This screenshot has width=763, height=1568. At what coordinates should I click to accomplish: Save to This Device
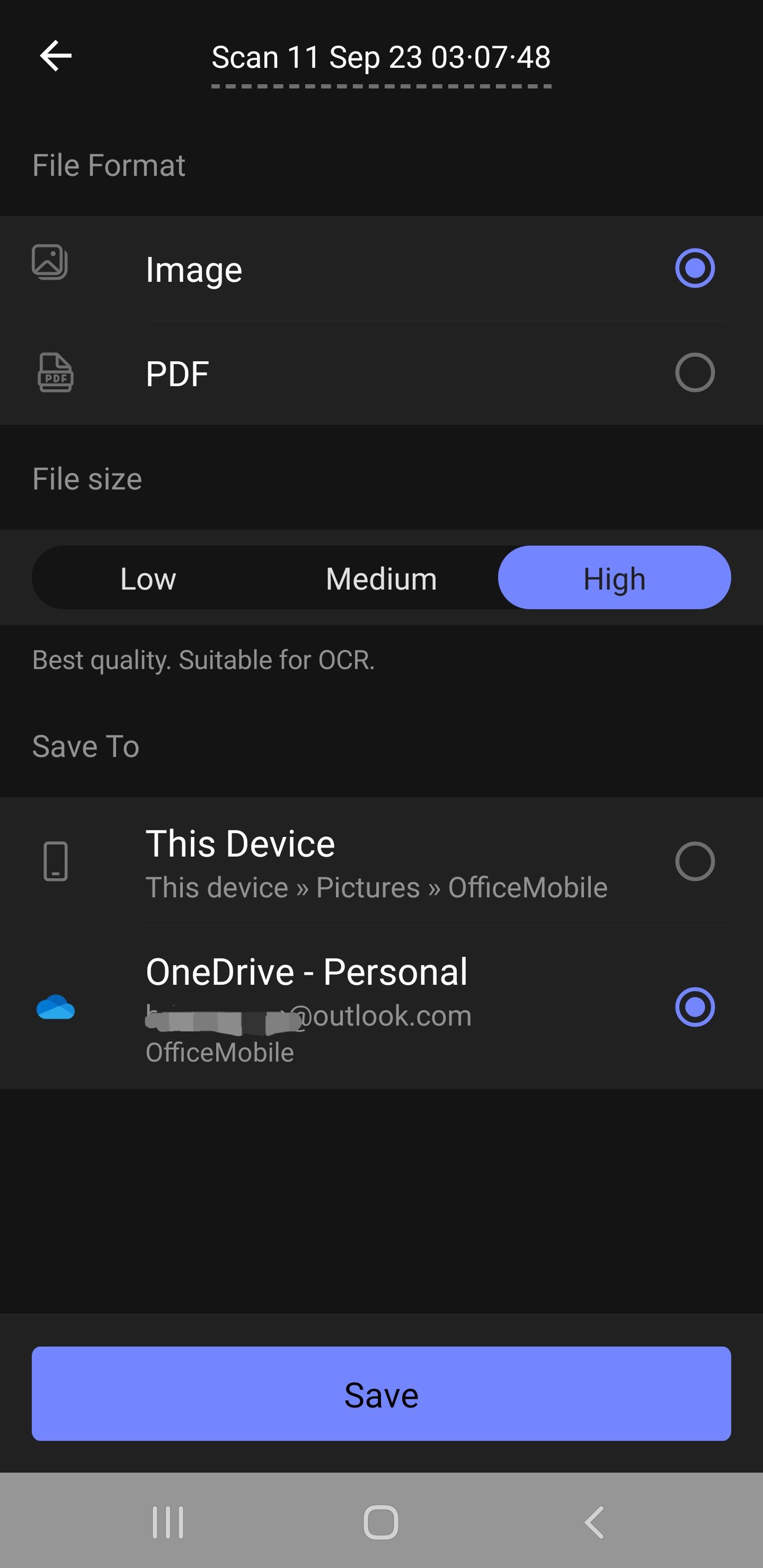[x=694, y=861]
